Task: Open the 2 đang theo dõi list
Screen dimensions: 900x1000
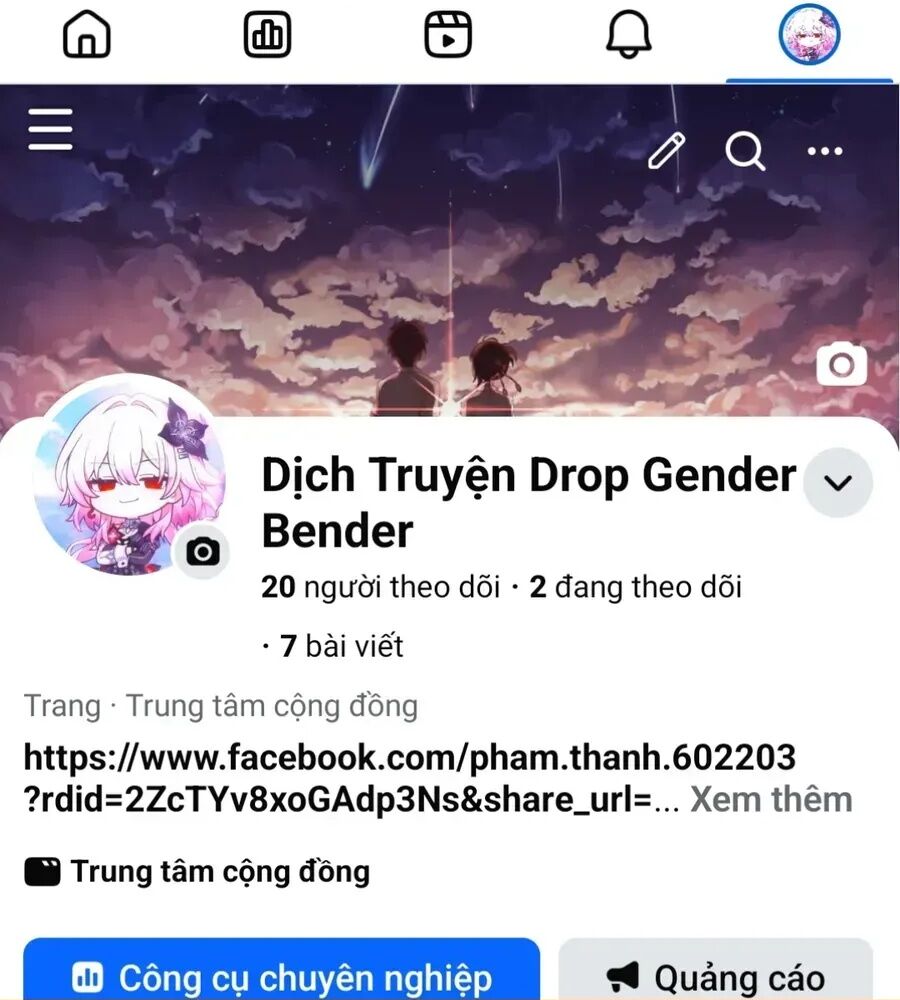Action: coord(635,587)
